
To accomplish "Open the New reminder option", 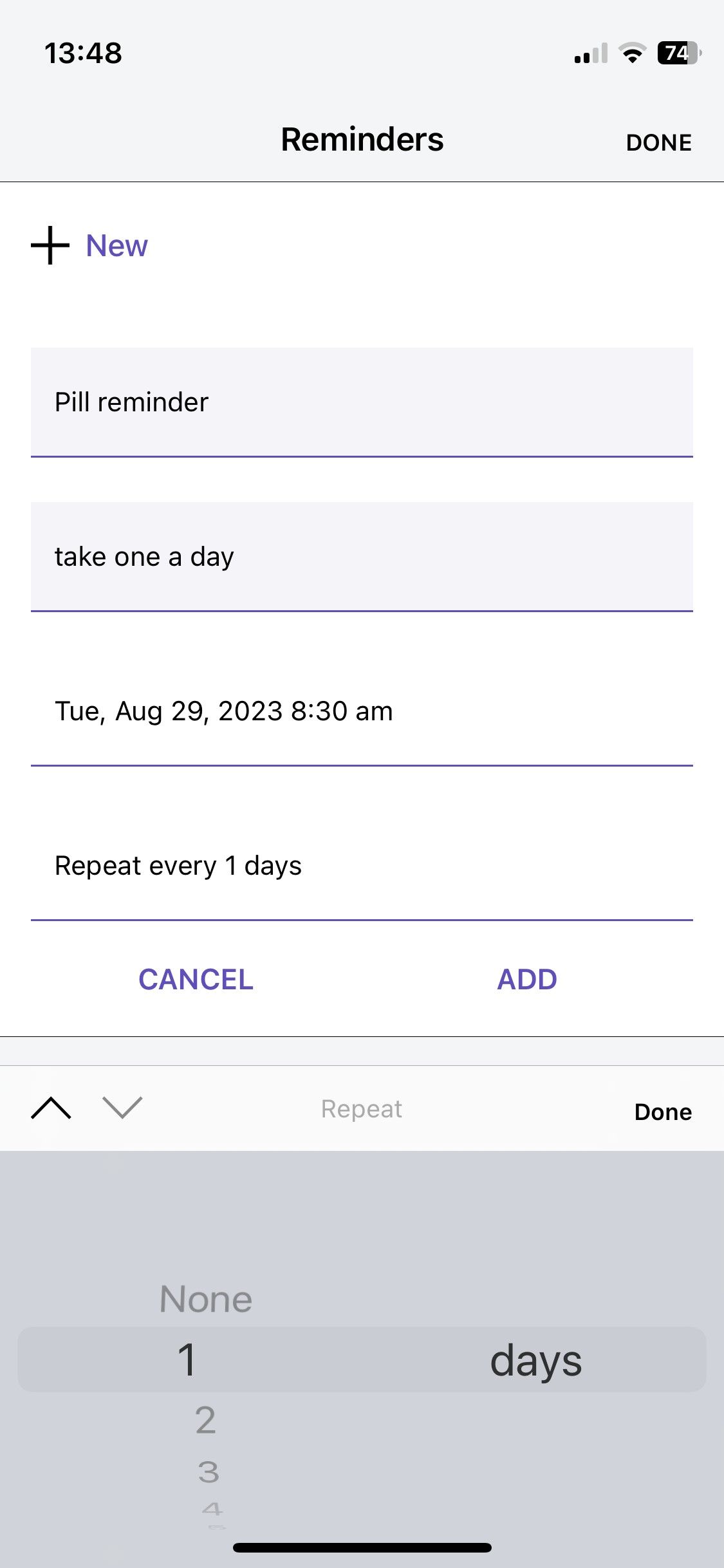I will click(116, 246).
